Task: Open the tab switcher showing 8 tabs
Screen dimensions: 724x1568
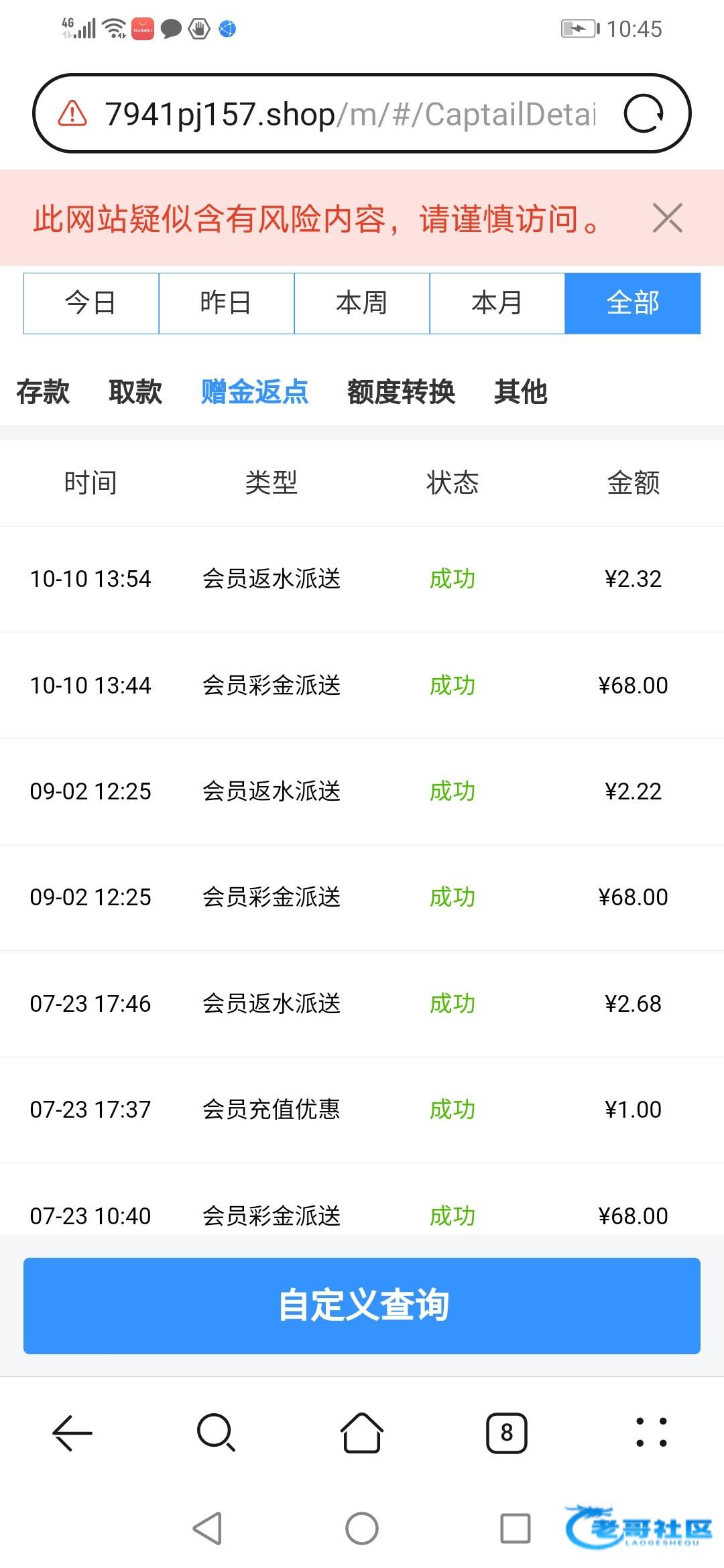Action: coord(507,1433)
